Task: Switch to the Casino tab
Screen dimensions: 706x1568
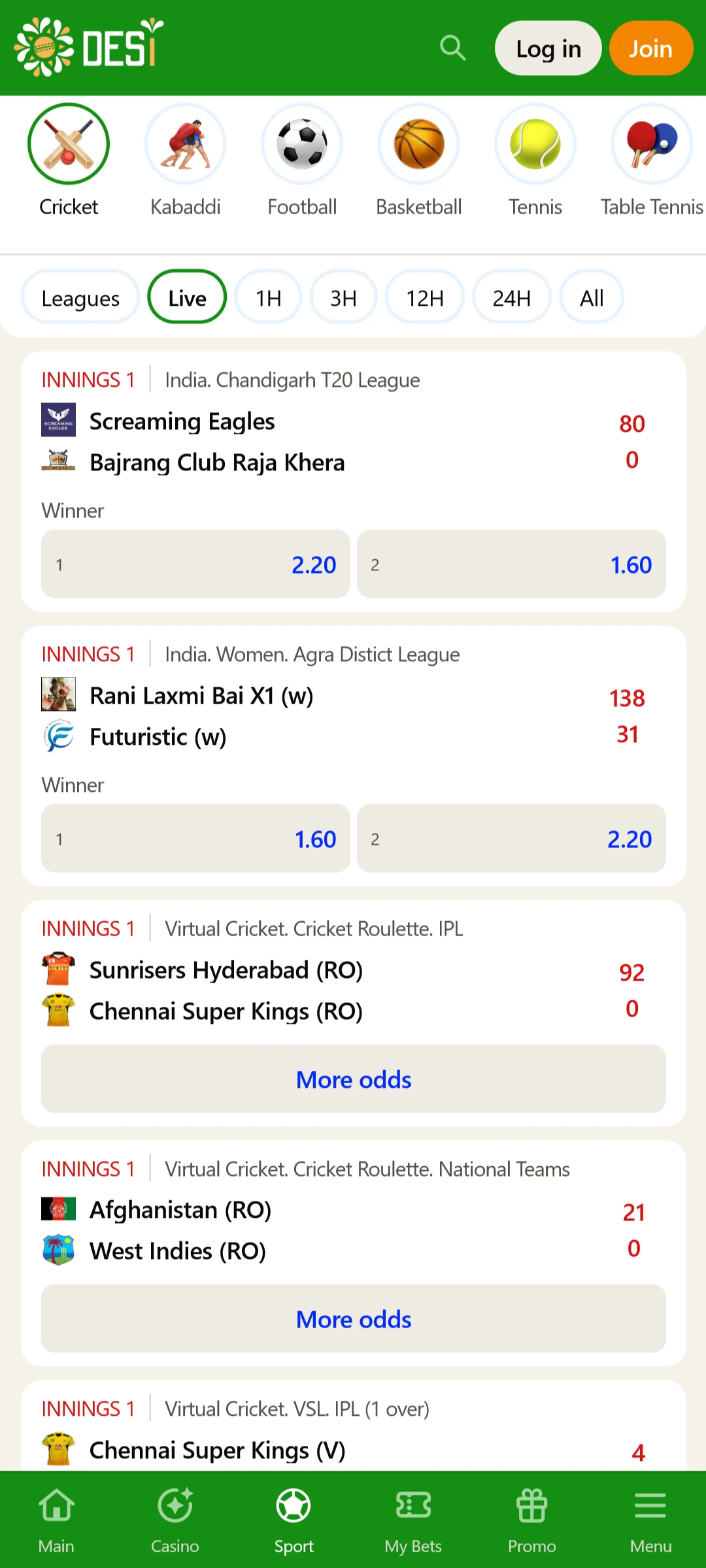Action: [x=175, y=1520]
